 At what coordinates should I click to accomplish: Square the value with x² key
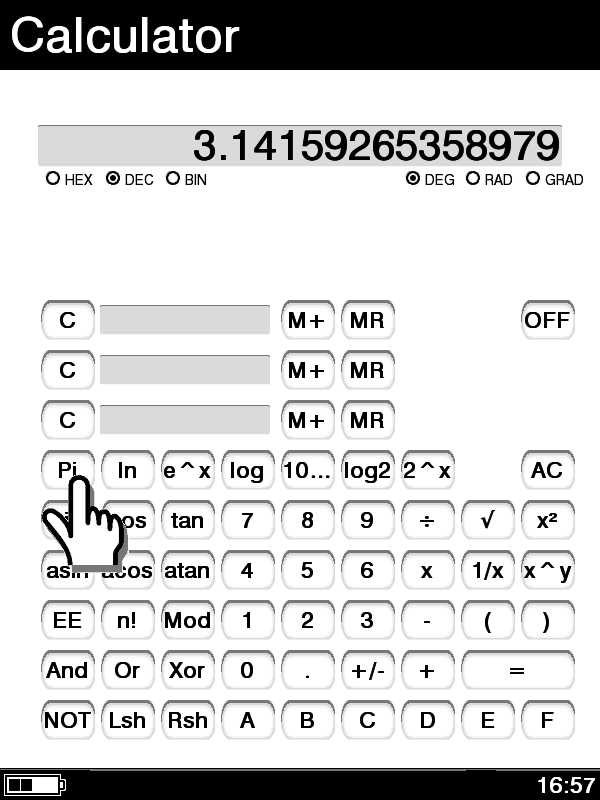coord(547,520)
